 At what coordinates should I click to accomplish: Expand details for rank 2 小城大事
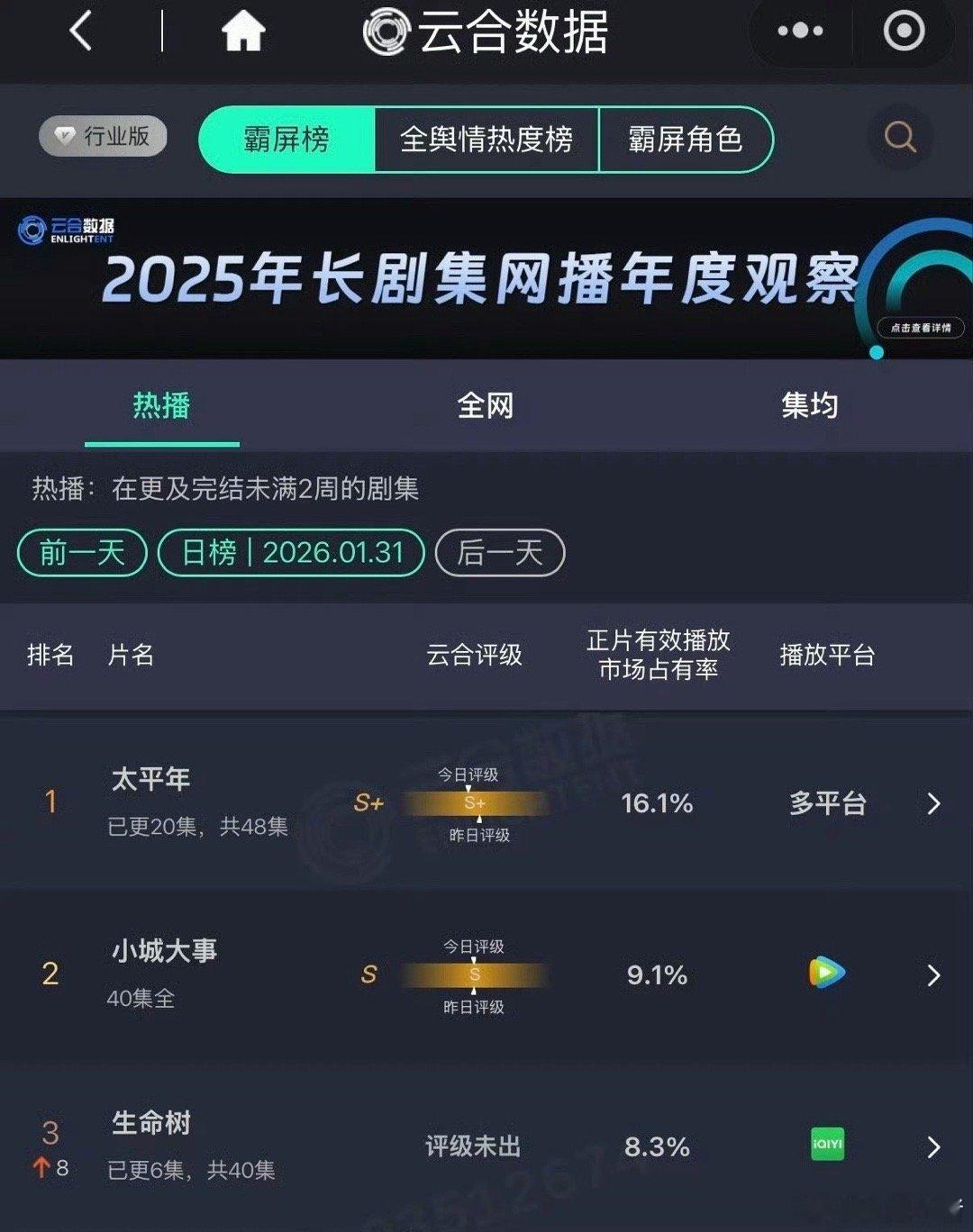point(934,974)
